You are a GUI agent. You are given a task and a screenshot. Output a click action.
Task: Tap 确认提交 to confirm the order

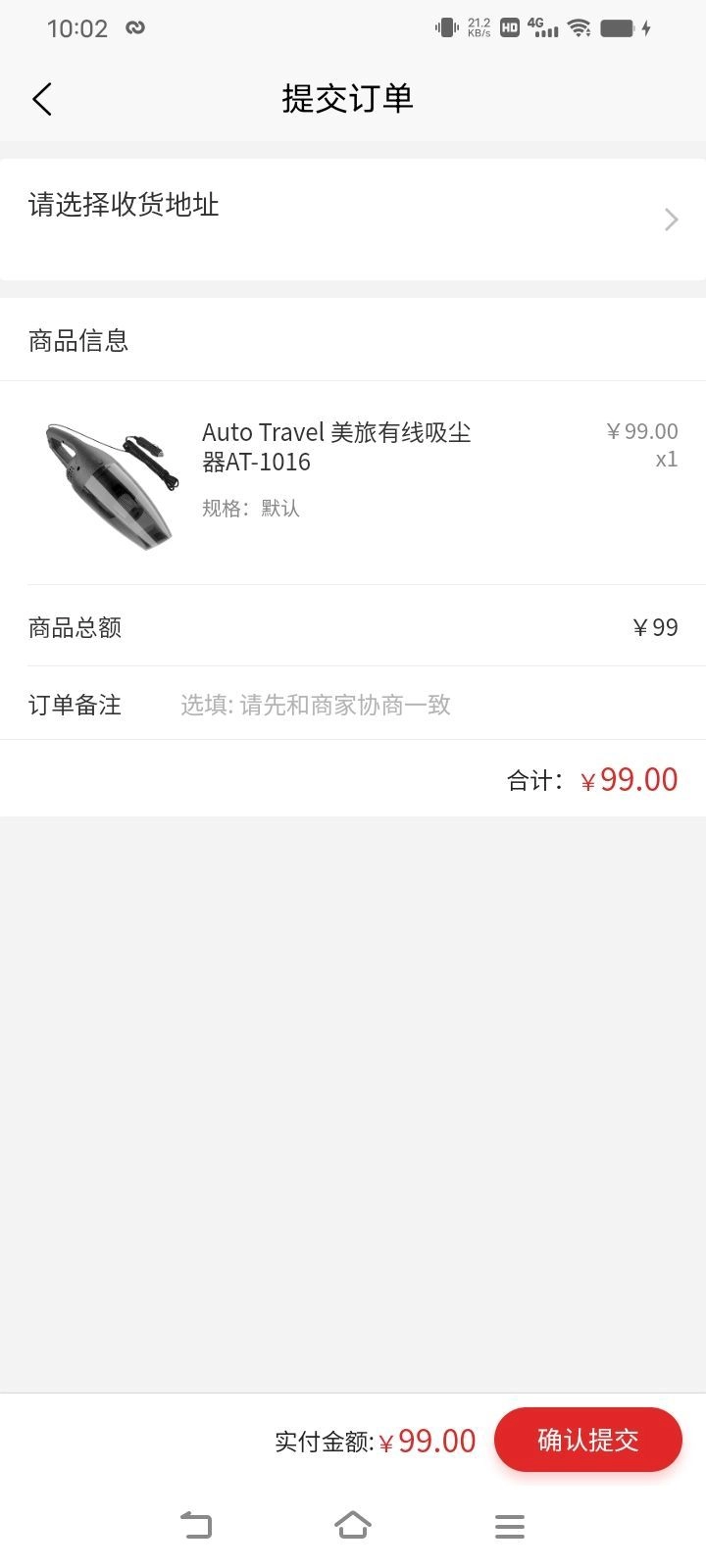587,1440
